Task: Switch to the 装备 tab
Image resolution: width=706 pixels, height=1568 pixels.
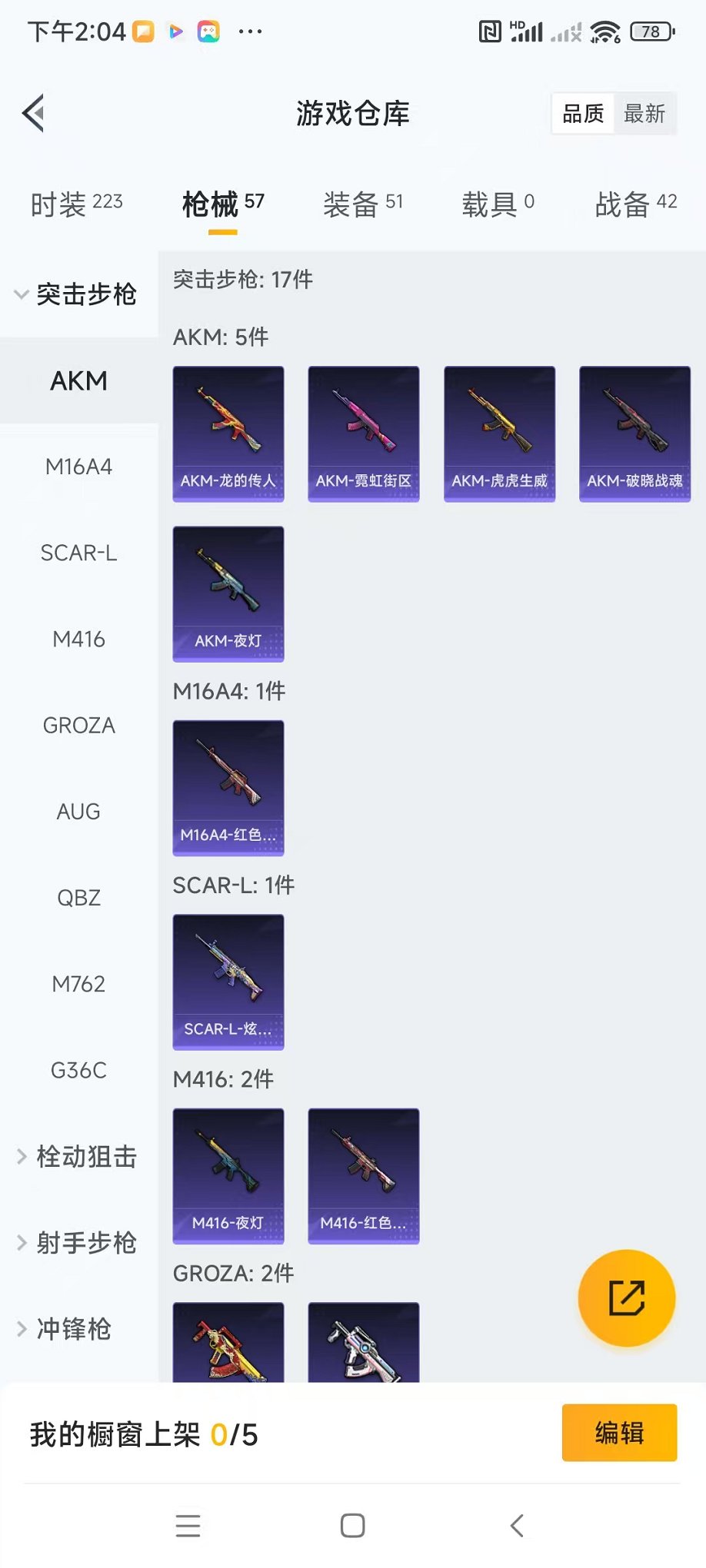Action: pyautogui.click(x=362, y=204)
